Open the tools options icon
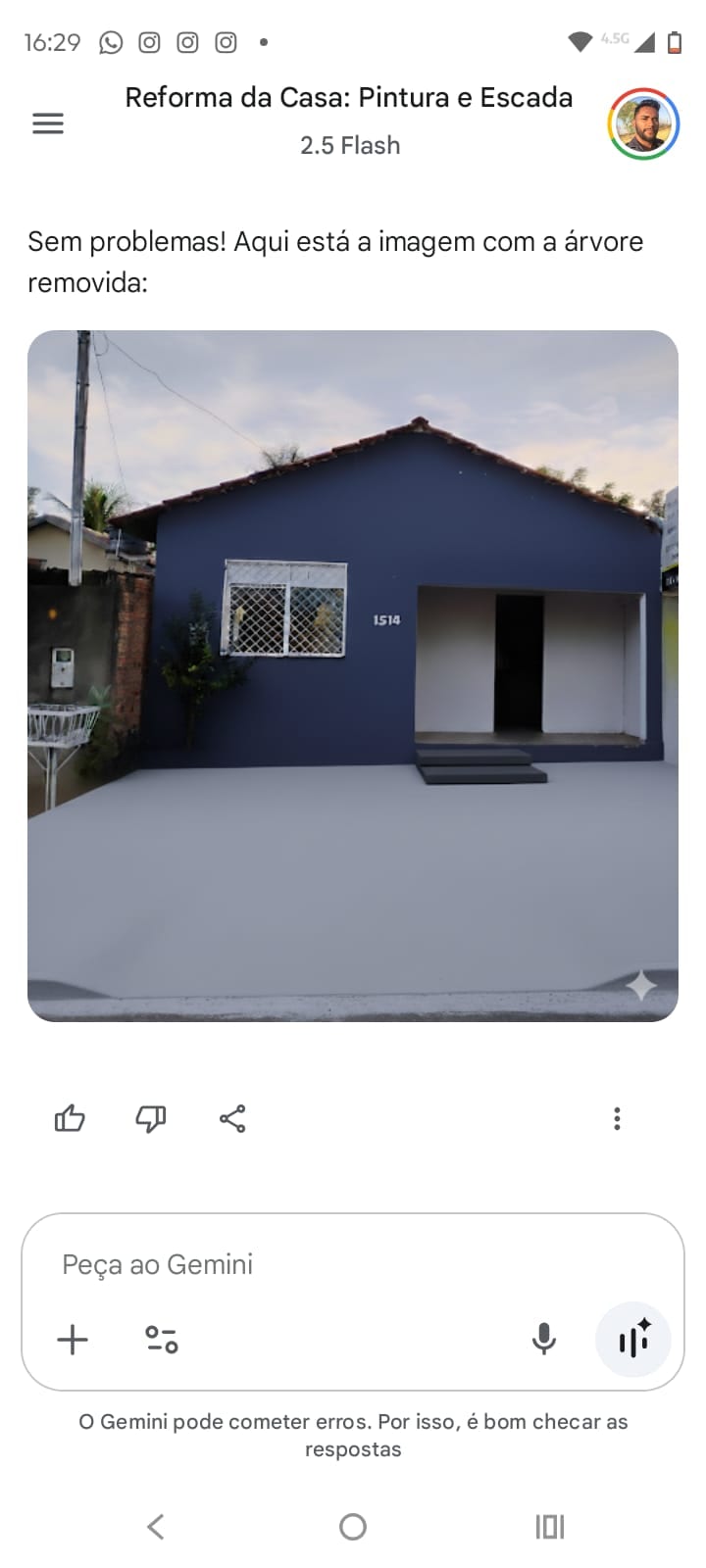706x1568 pixels. click(x=162, y=1340)
